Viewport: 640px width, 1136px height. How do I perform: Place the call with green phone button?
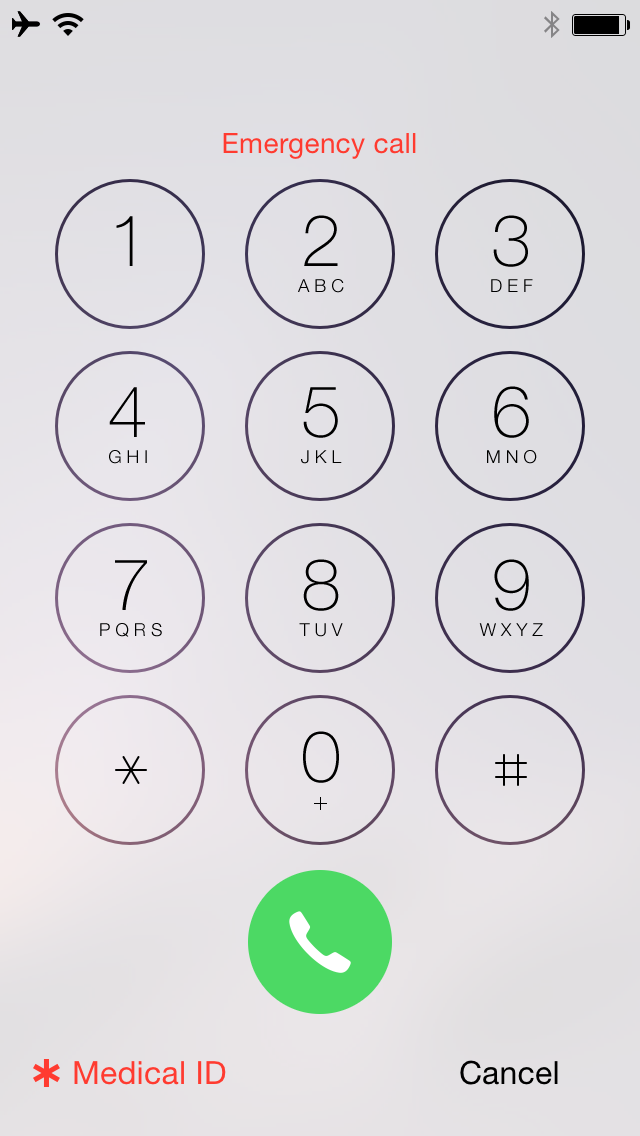320,942
